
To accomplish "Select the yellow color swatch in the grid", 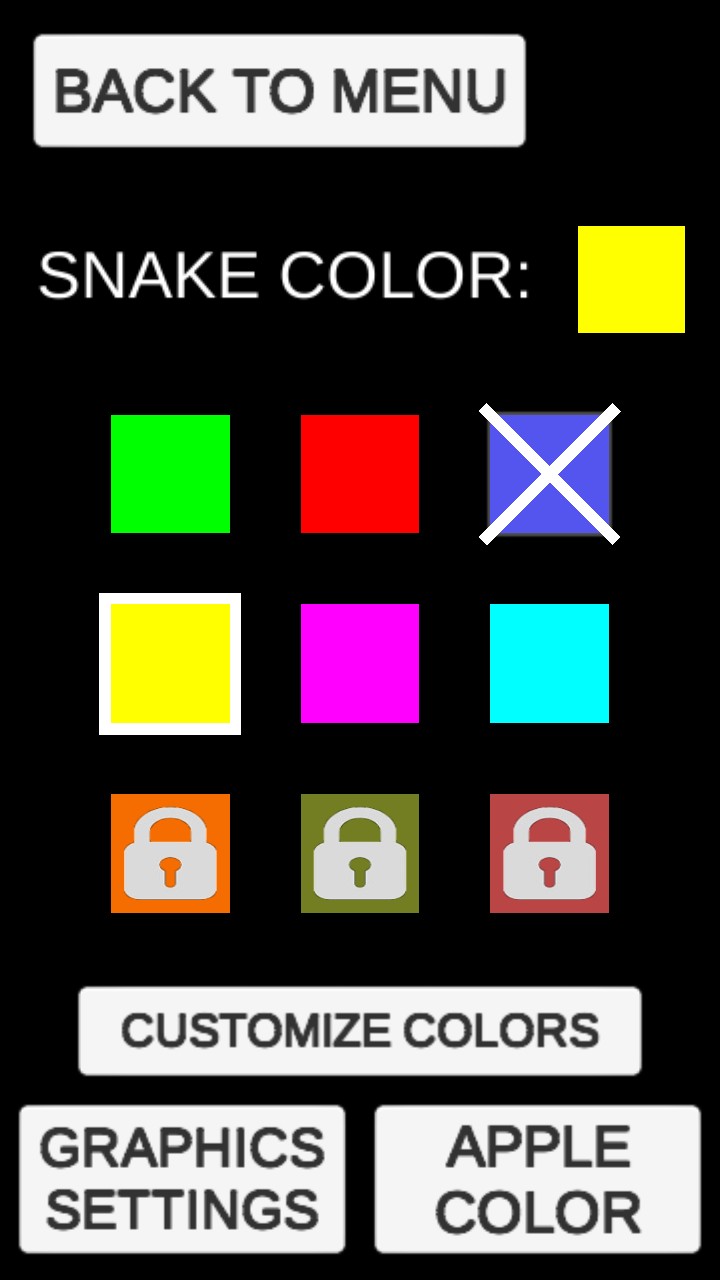I will [x=170, y=663].
